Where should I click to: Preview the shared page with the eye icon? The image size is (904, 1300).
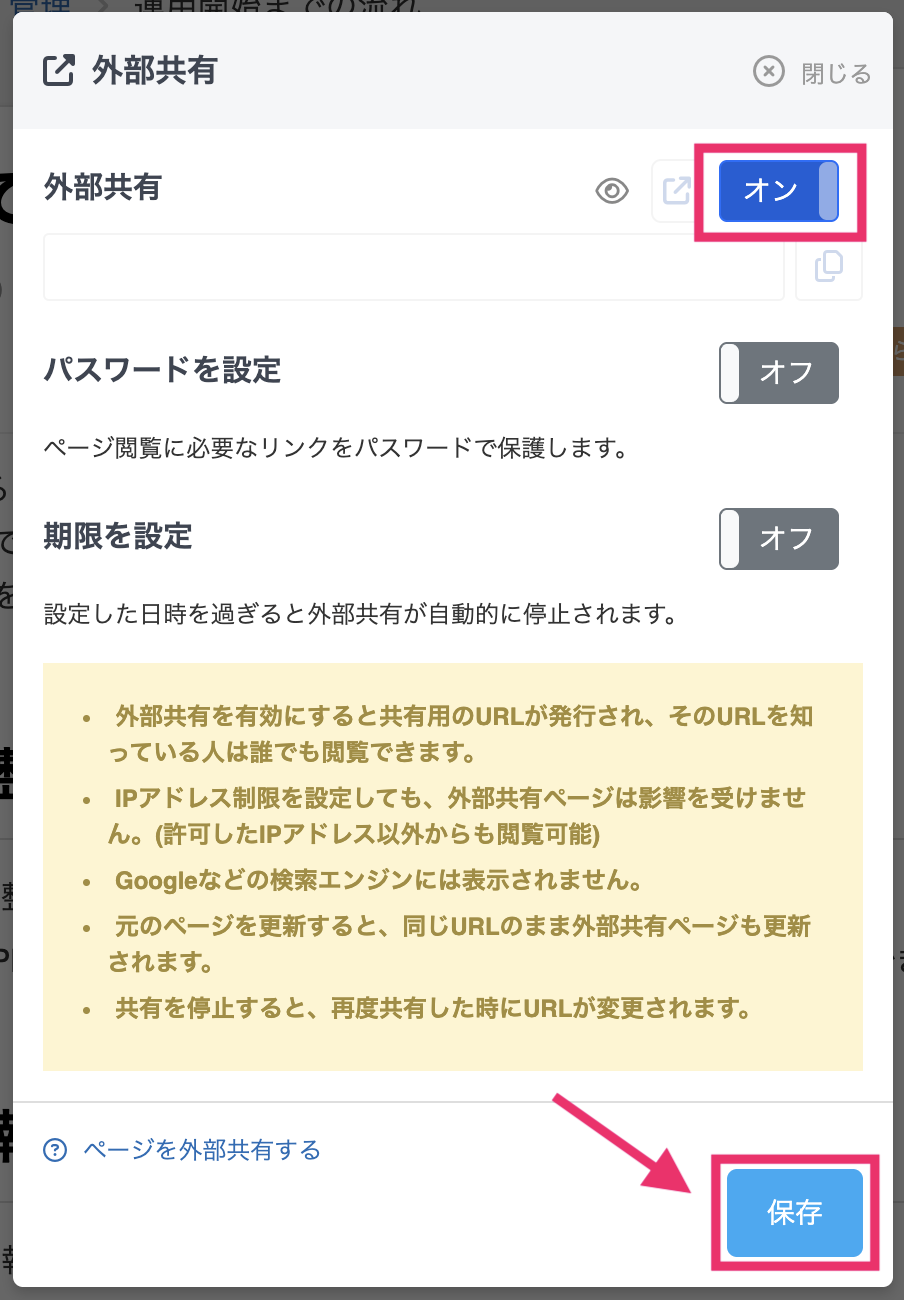coord(612,190)
